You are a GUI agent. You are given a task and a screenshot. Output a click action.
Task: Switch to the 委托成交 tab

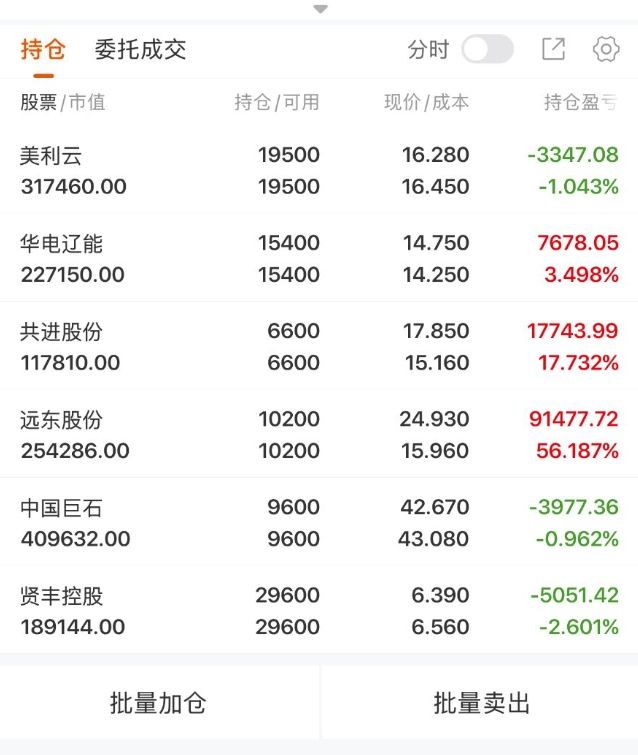click(x=140, y=49)
